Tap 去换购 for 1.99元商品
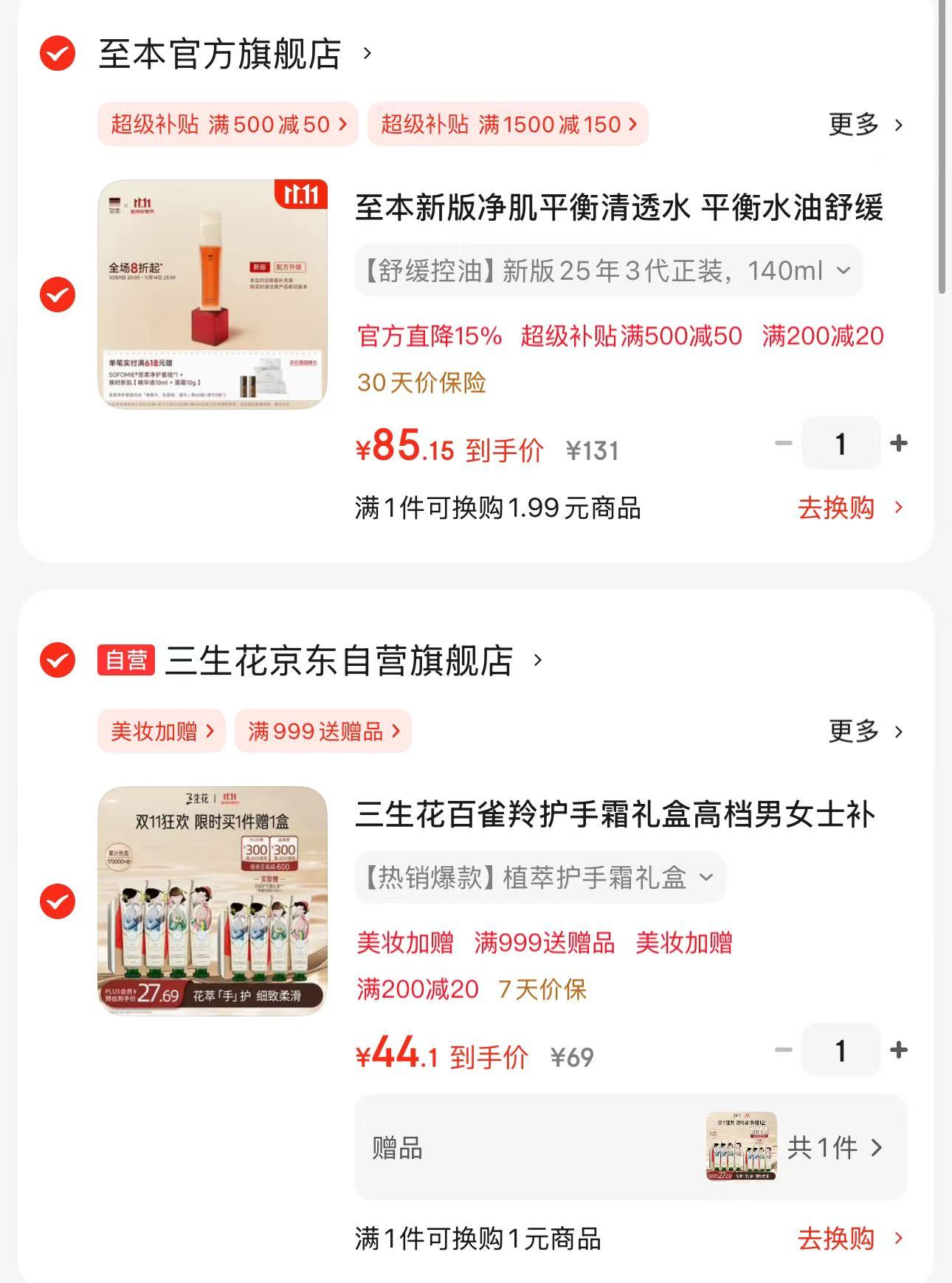The image size is (952, 1283). (x=849, y=508)
